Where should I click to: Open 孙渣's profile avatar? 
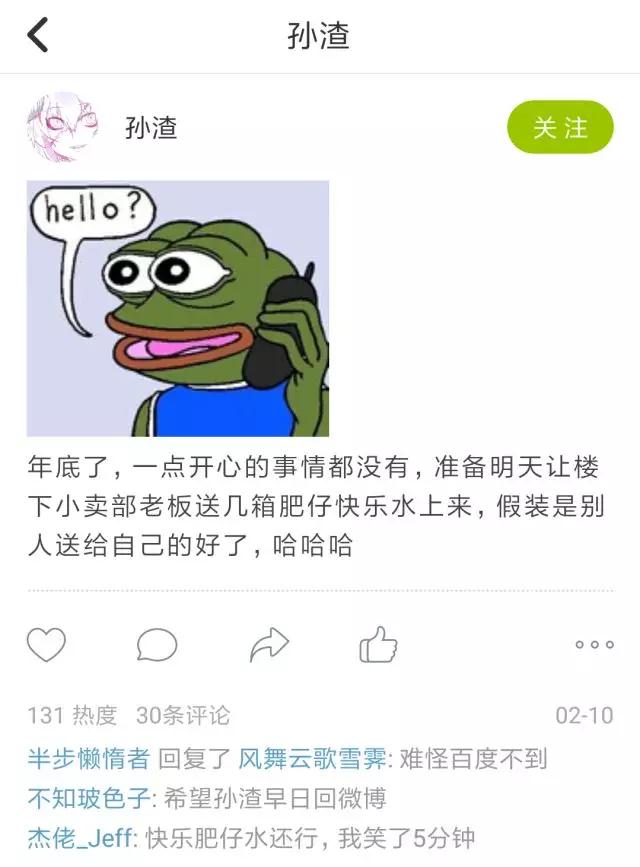62,127
